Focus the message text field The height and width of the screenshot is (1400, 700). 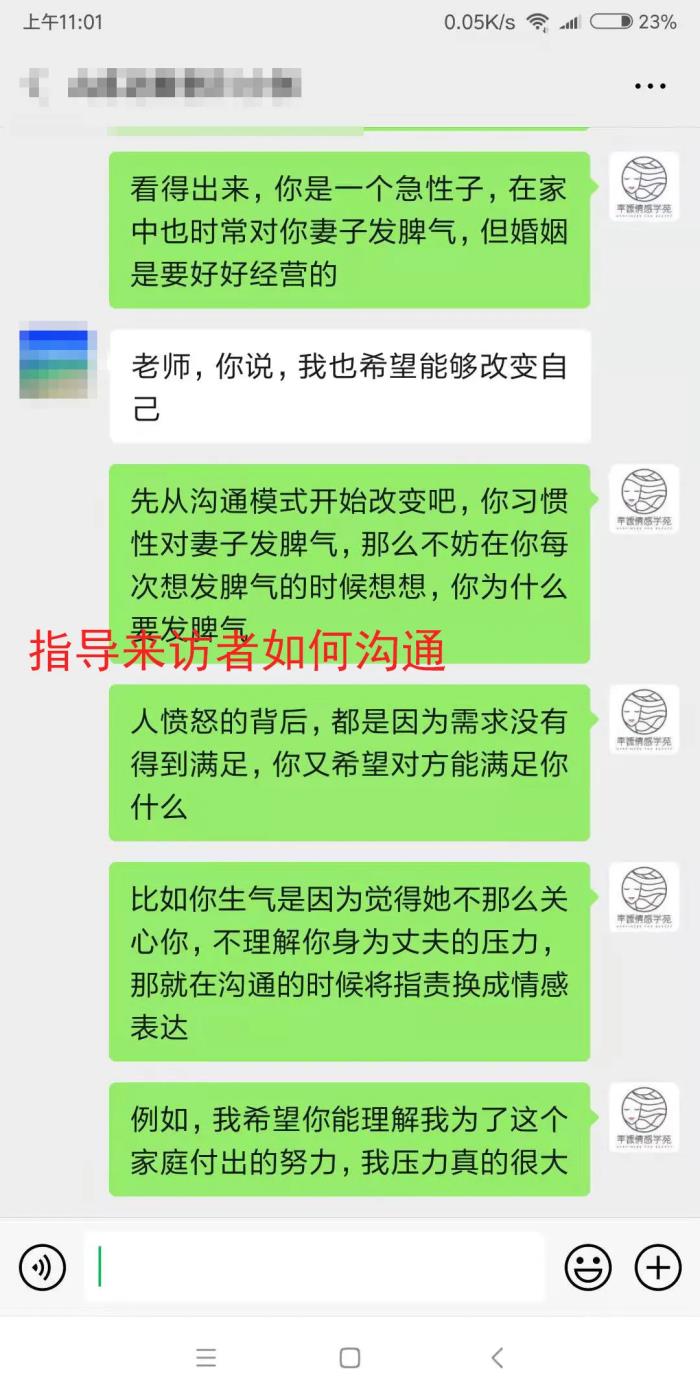click(x=315, y=1267)
